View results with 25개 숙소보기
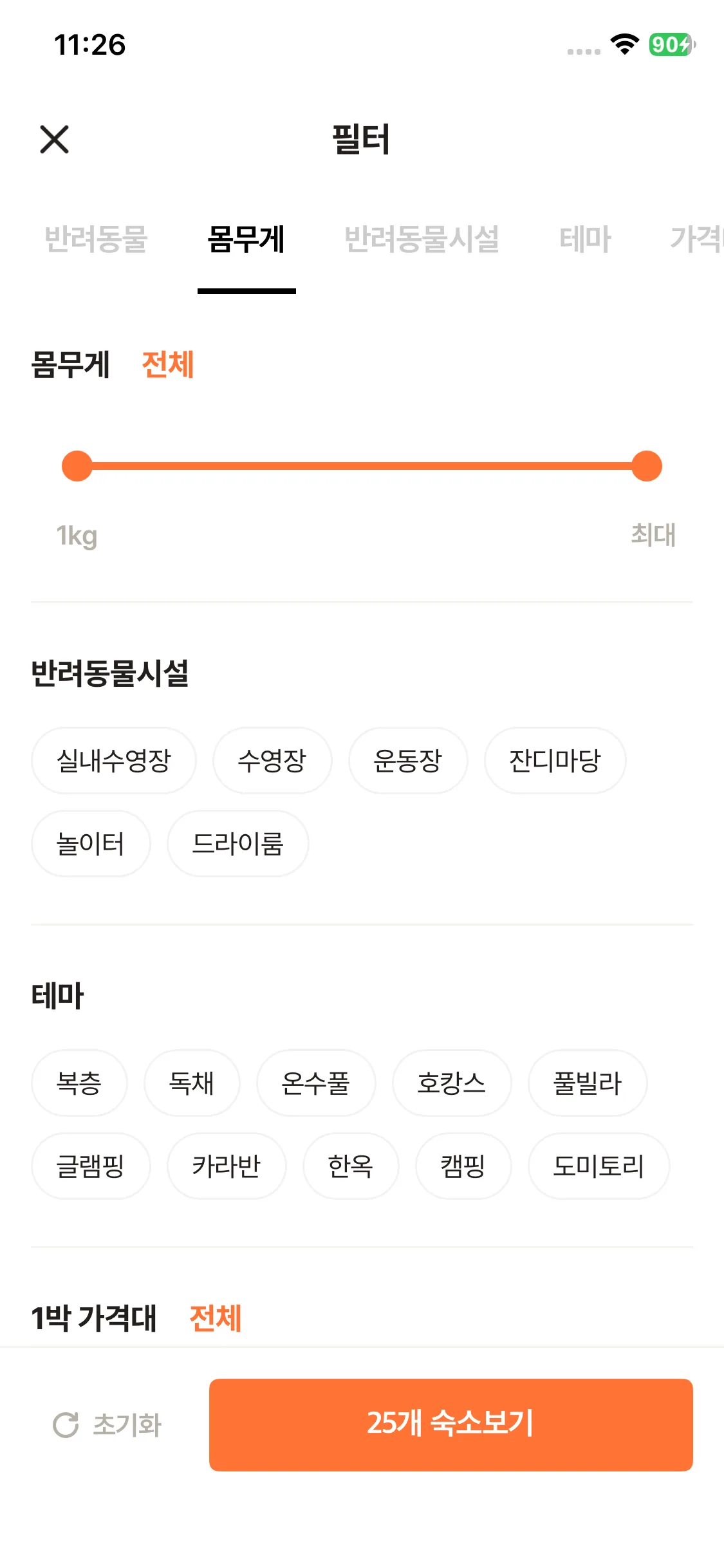The image size is (724, 1568). [450, 1424]
